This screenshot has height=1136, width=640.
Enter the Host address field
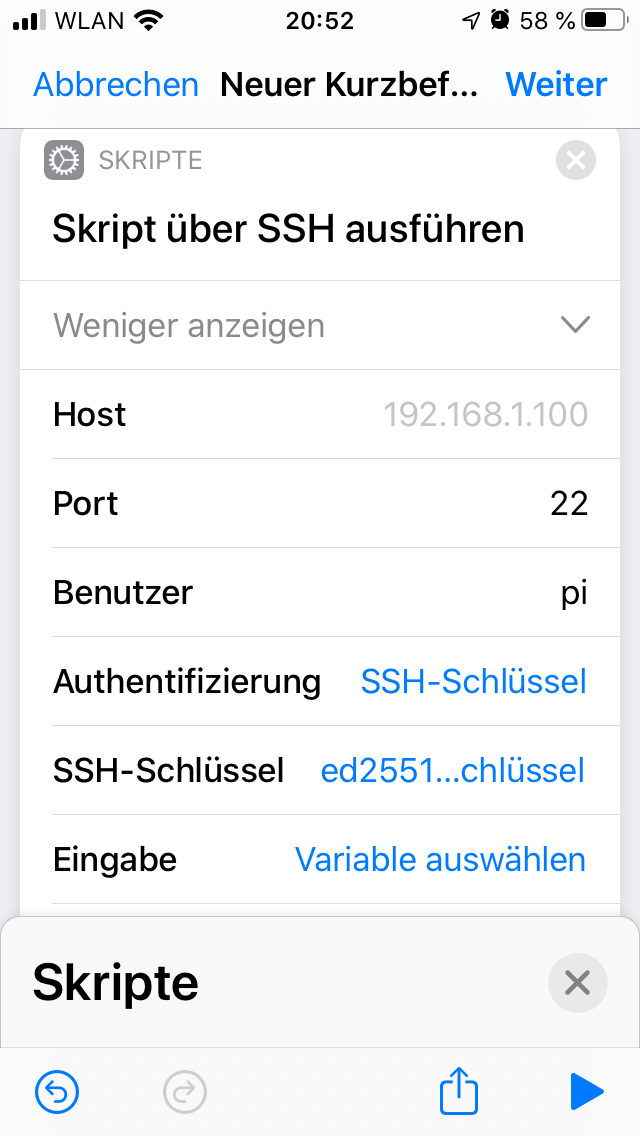coord(485,414)
